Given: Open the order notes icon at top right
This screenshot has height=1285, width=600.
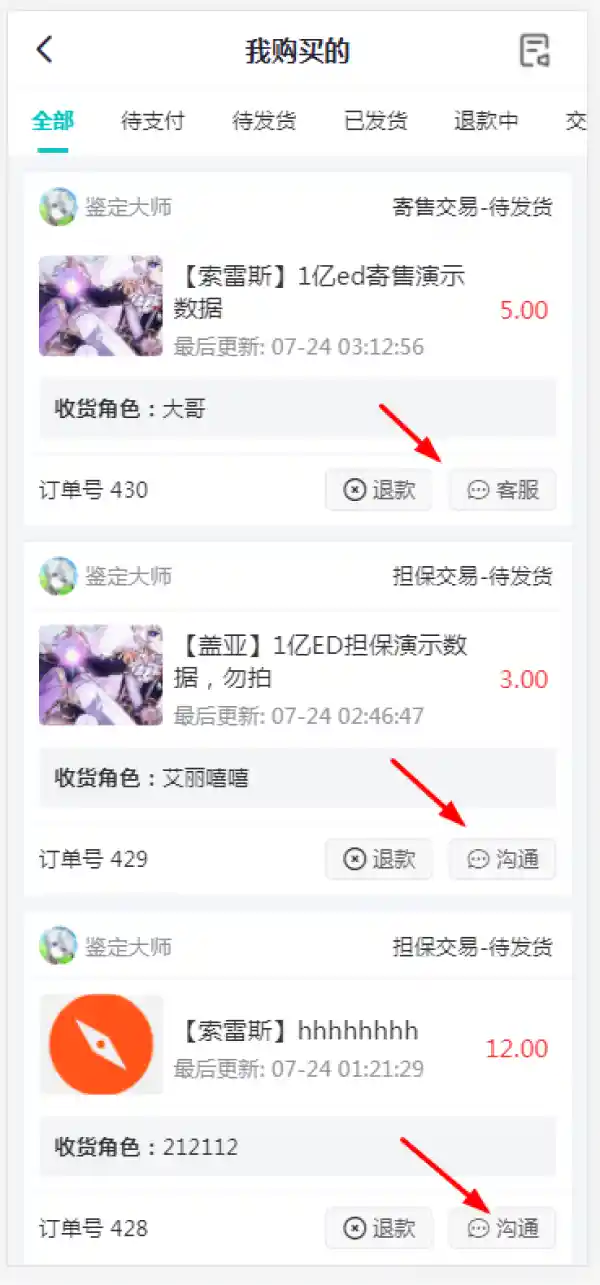Looking at the screenshot, I should tap(535, 50).
